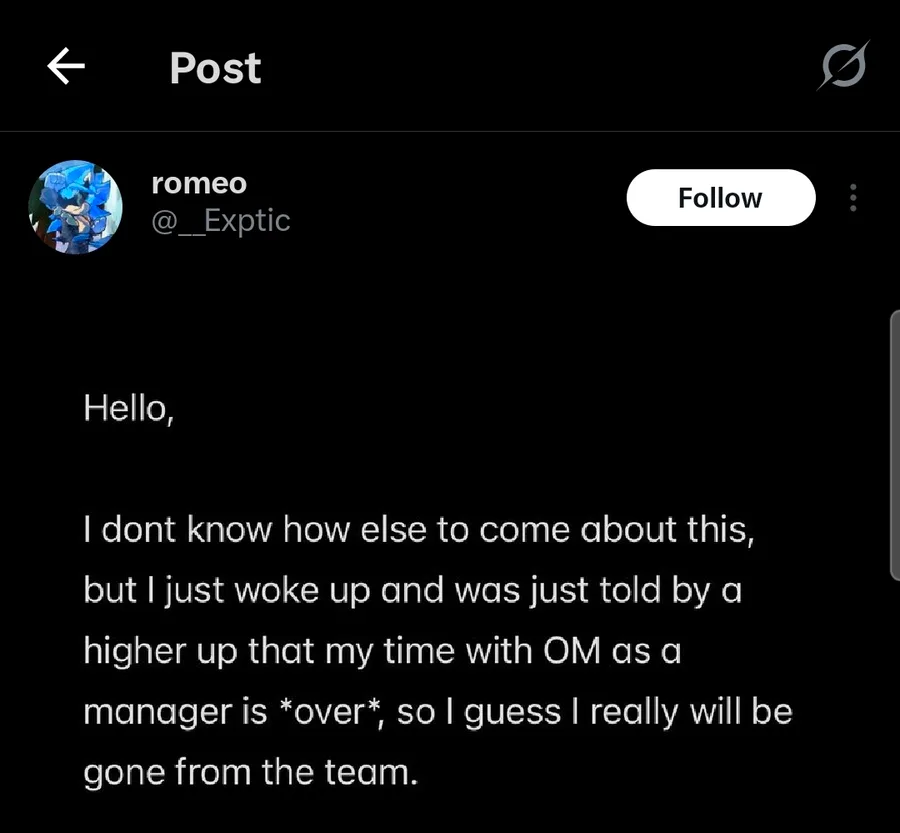Image resolution: width=900 pixels, height=833 pixels.
Task: Open the Grok icon in app bar
Action: tap(843, 67)
